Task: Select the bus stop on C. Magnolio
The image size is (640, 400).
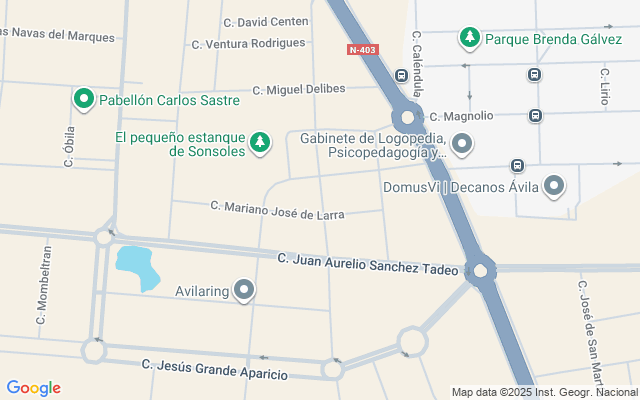Action: [x=536, y=116]
